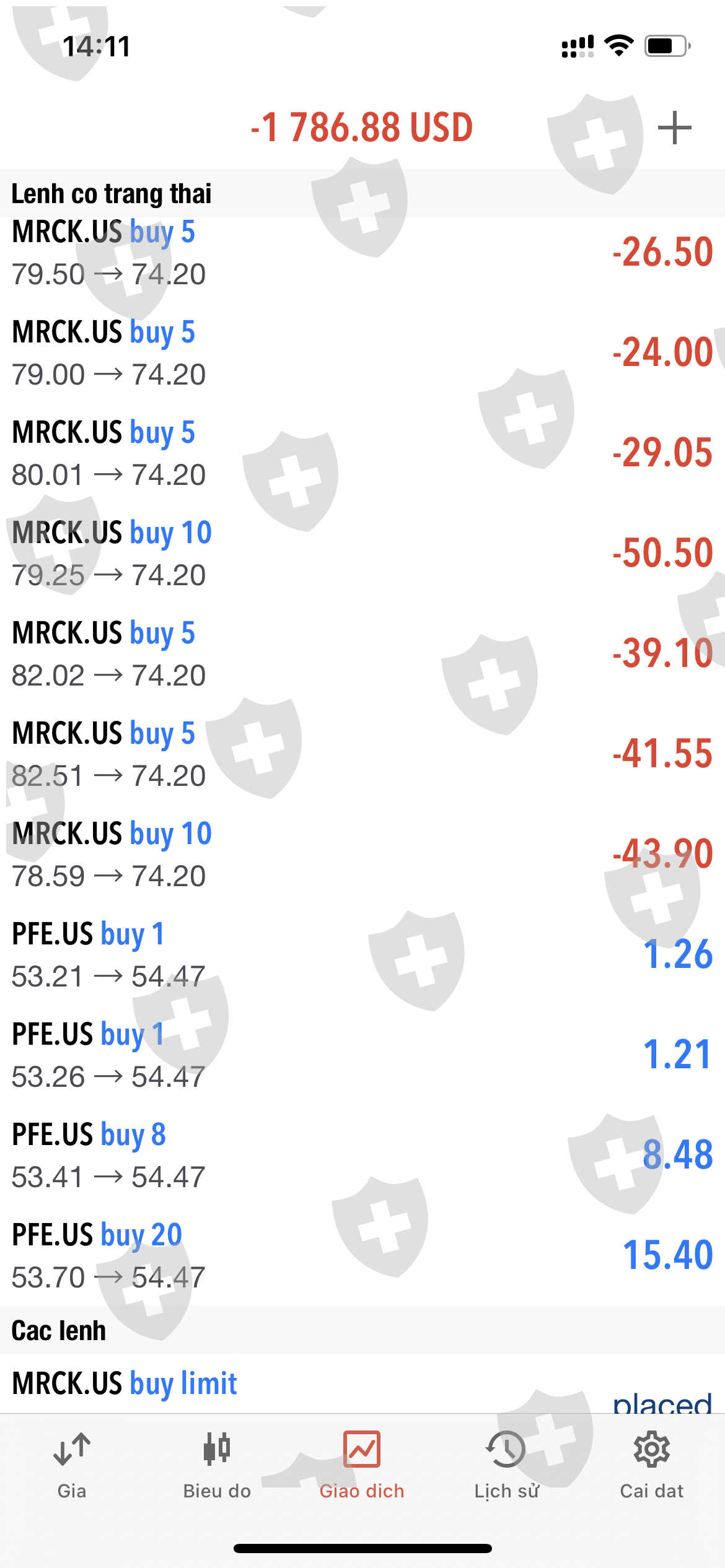Open the Cai dat settings tab
The width and height of the screenshot is (725, 1568).
pos(651,1465)
